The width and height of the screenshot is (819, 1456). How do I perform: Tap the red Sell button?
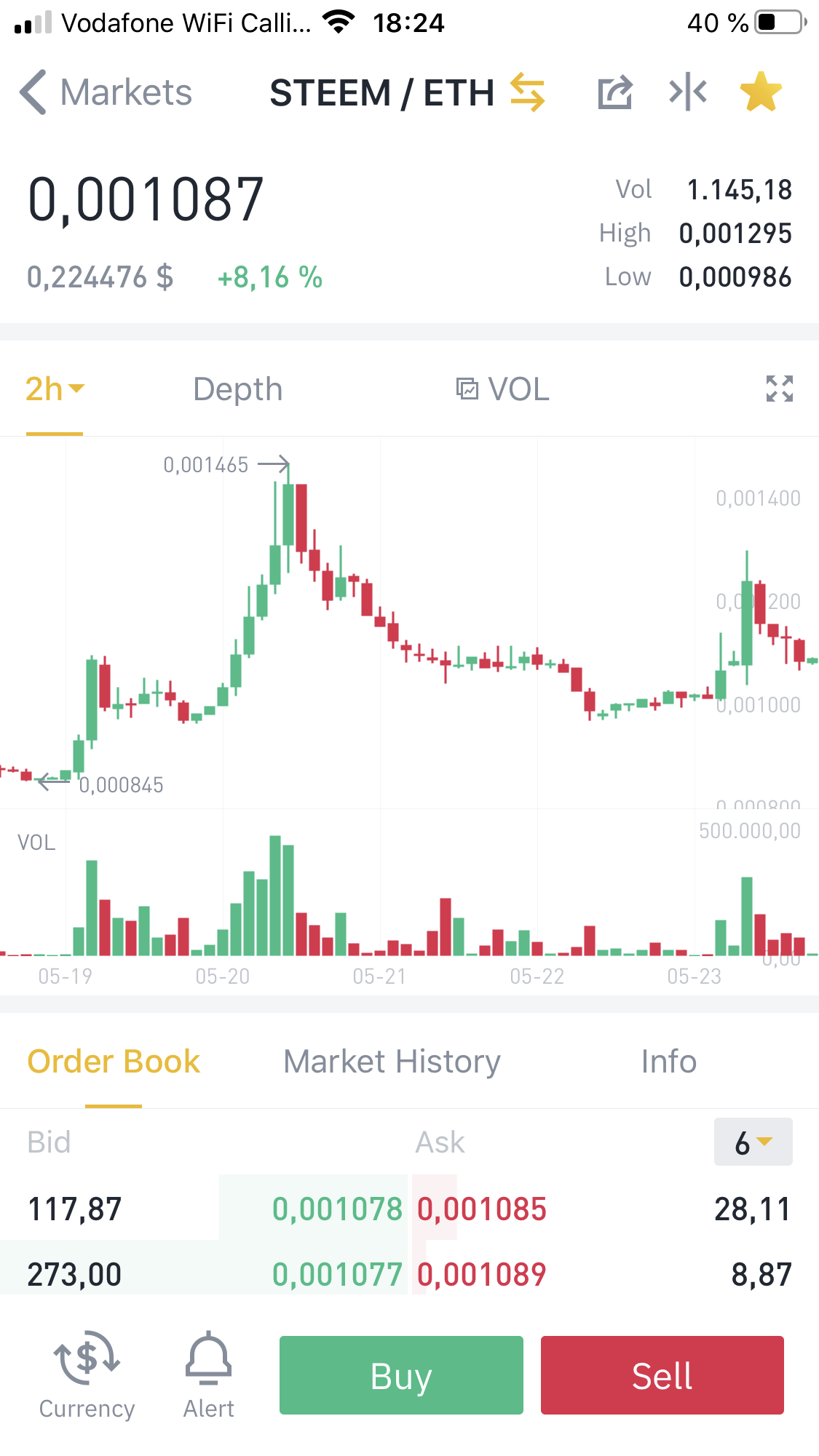(x=662, y=1375)
